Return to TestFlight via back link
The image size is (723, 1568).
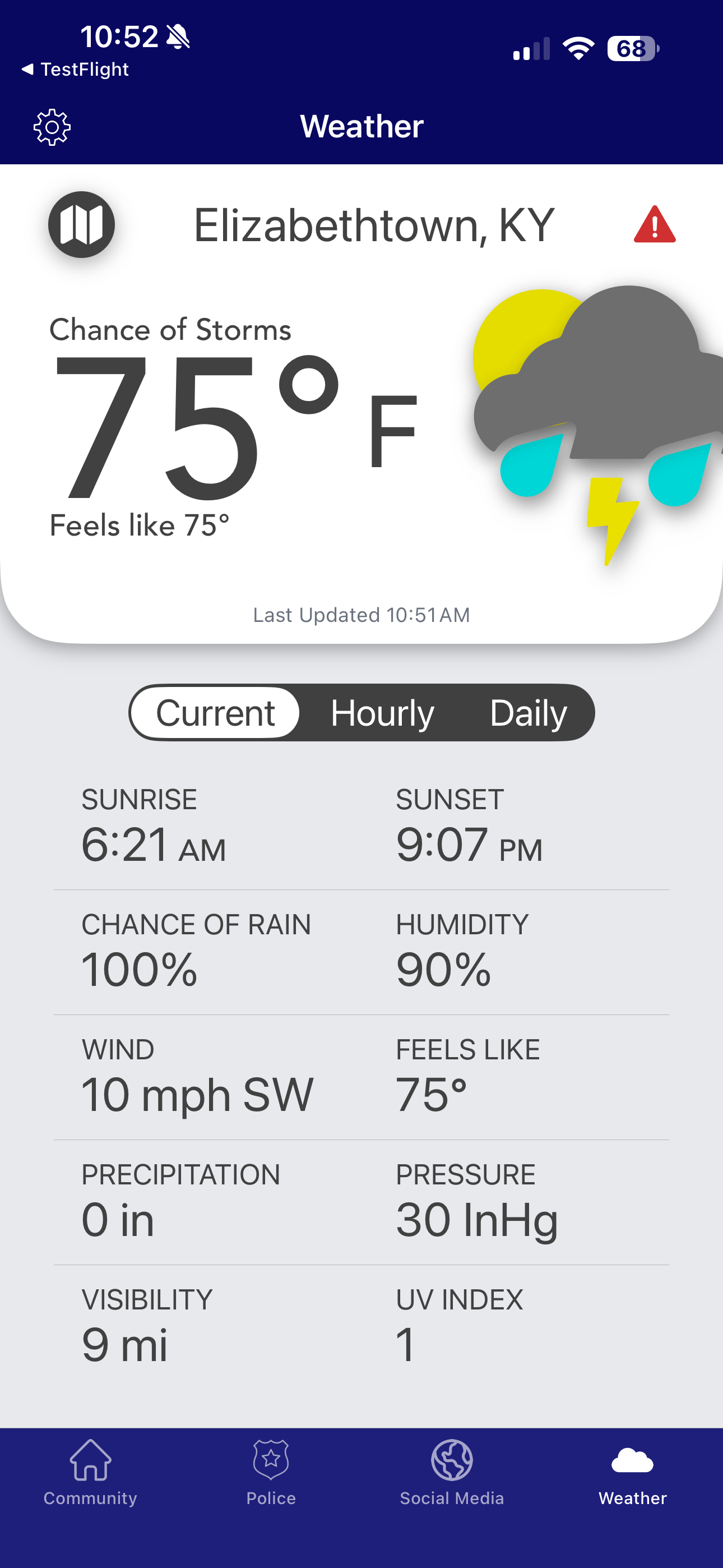[75, 70]
